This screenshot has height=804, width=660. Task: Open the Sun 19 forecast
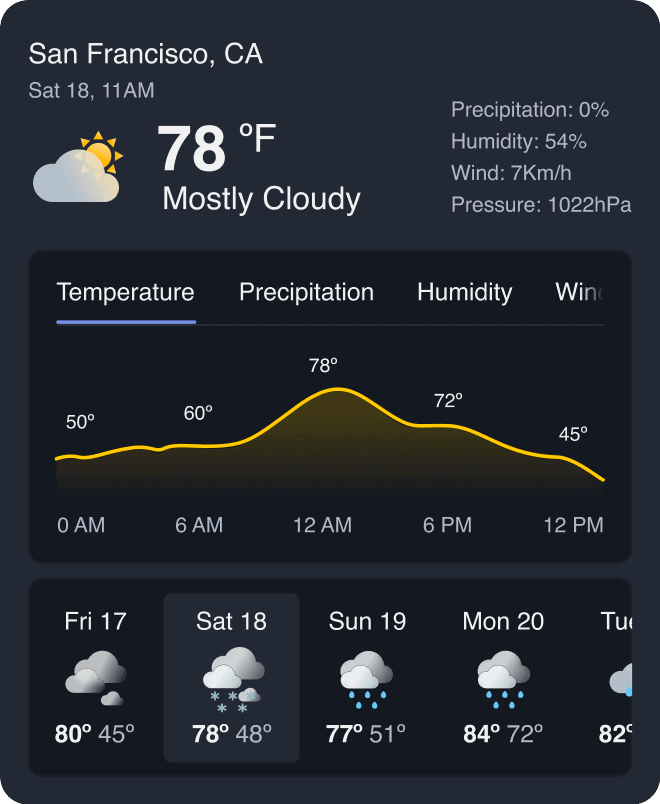coord(367,677)
